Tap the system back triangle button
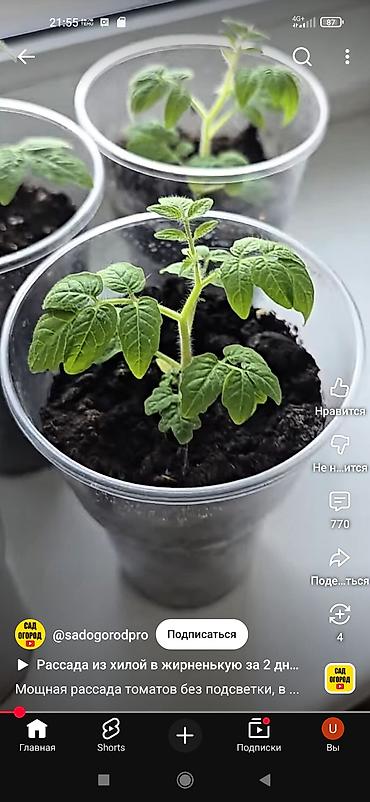The width and height of the screenshot is (370, 802). [265, 780]
